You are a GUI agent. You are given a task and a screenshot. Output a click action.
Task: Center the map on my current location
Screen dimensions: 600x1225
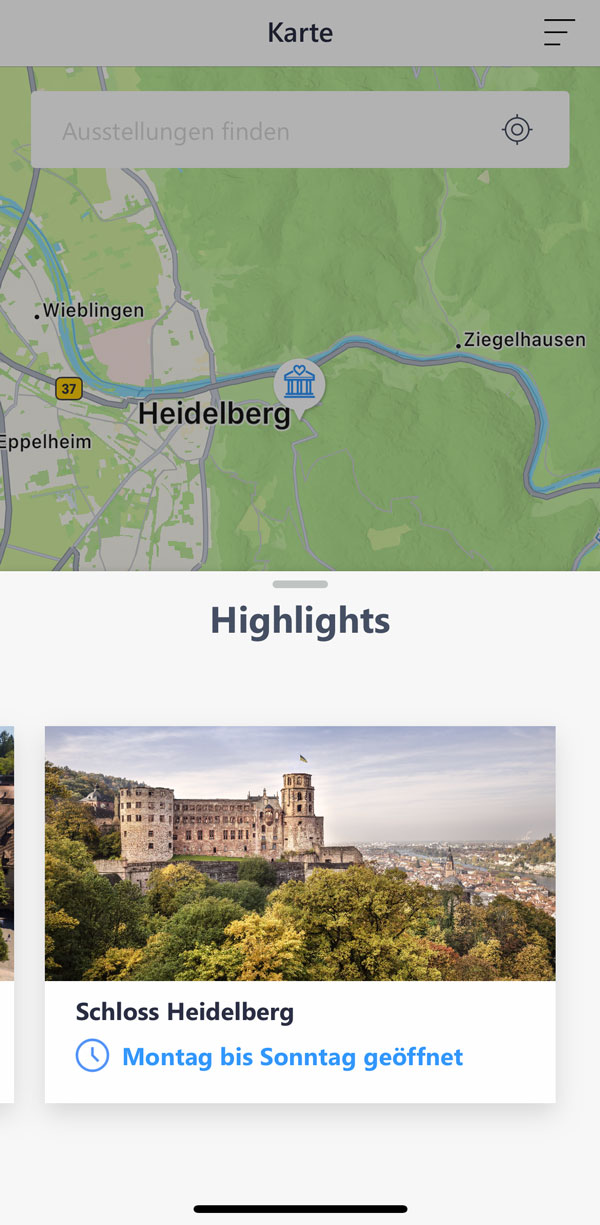[x=517, y=130]
